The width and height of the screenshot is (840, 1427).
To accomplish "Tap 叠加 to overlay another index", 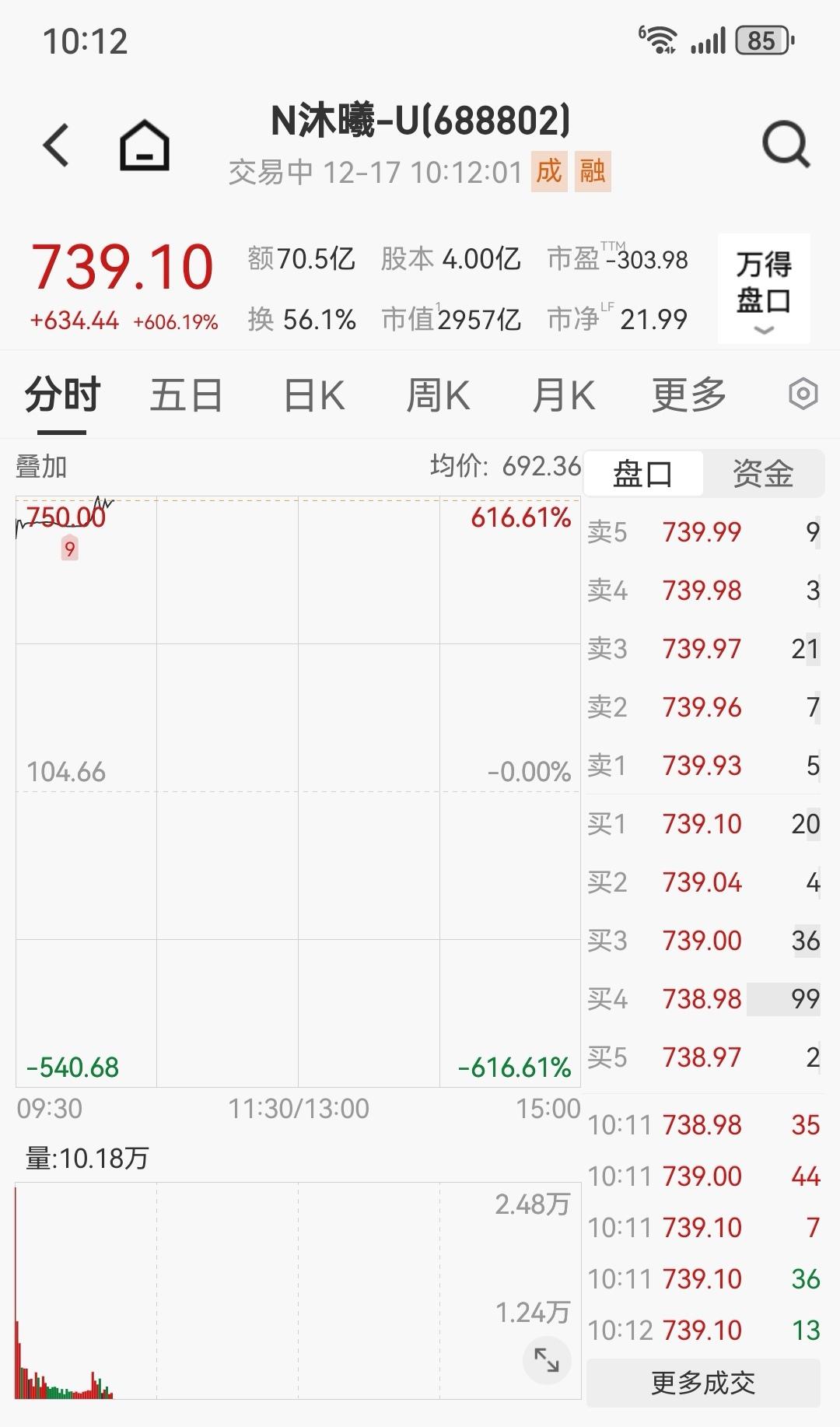I will pyautogui.click(x=41, y=467).
